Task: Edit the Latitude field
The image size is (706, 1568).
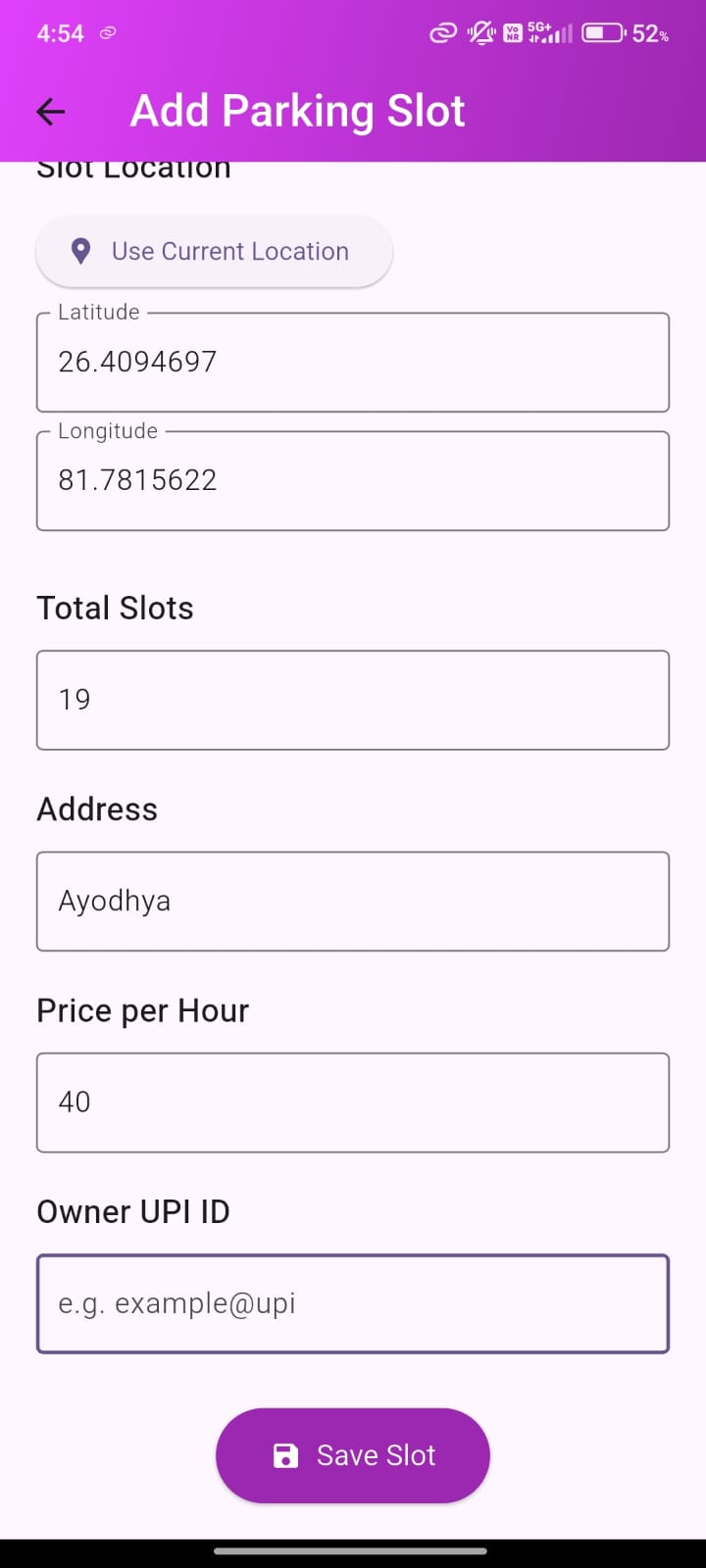Action: [x=353, y=363]
